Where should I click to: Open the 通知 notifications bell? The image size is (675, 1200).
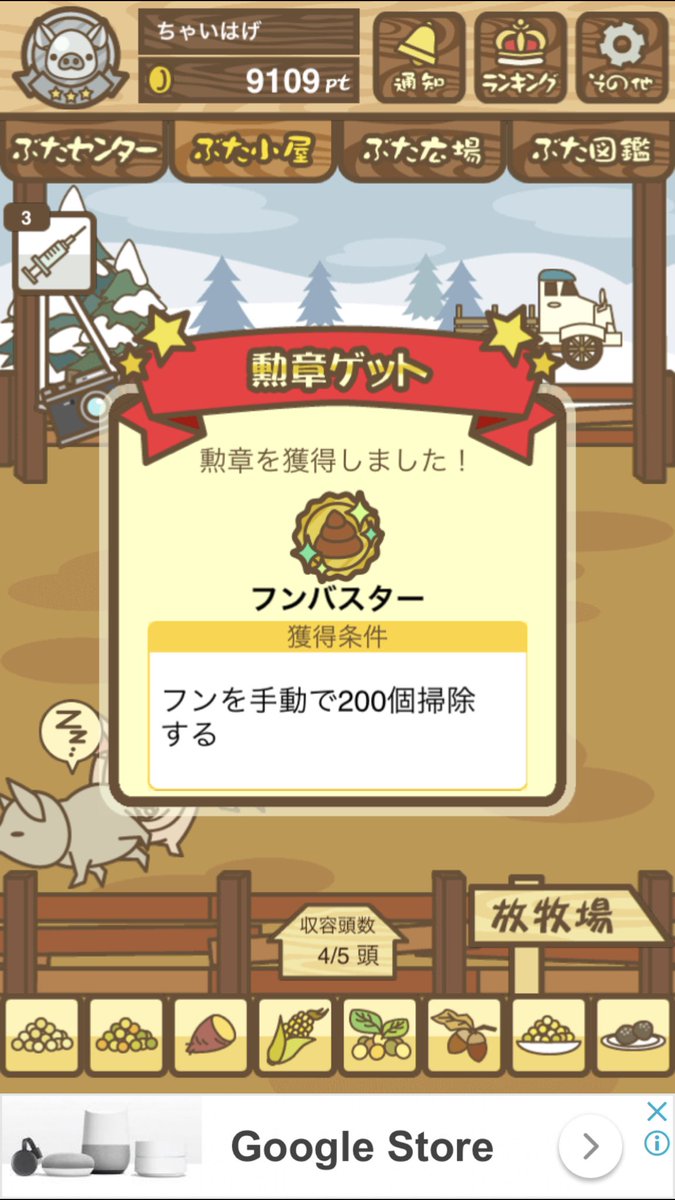point(418,57)
